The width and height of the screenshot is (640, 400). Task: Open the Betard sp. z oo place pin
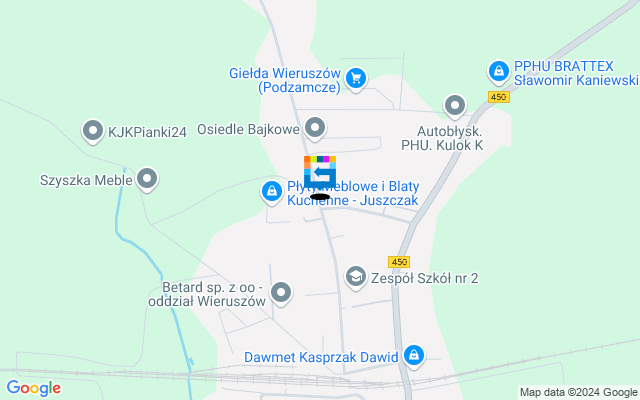[282, 292]
